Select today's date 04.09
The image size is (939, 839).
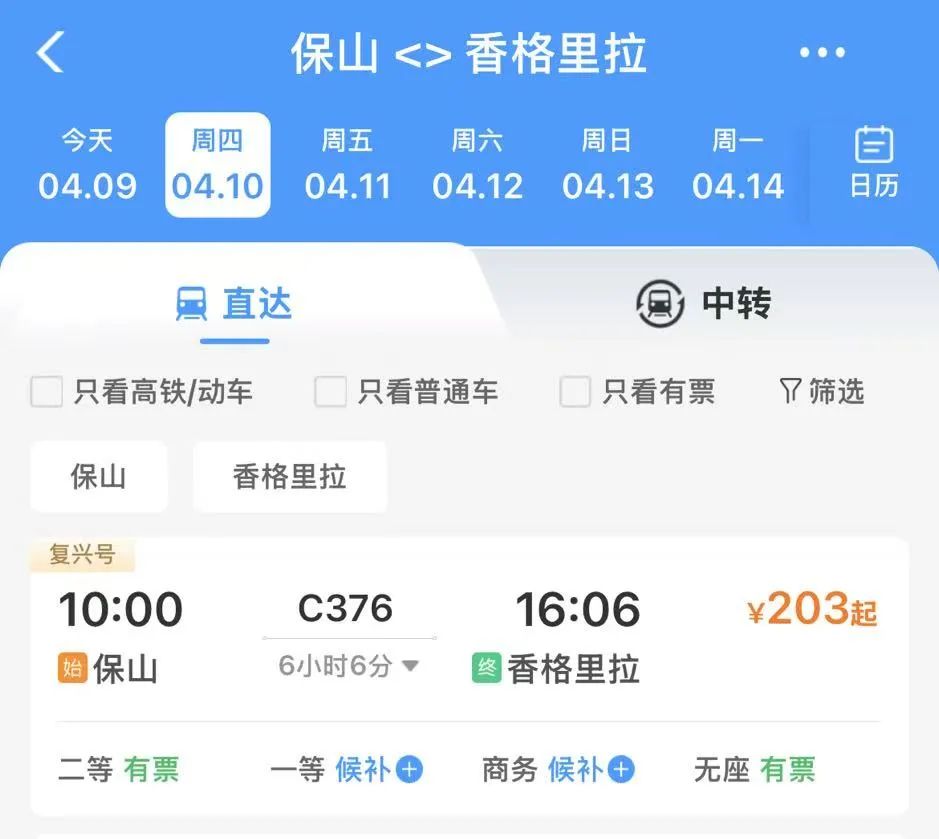coord(87,165)
